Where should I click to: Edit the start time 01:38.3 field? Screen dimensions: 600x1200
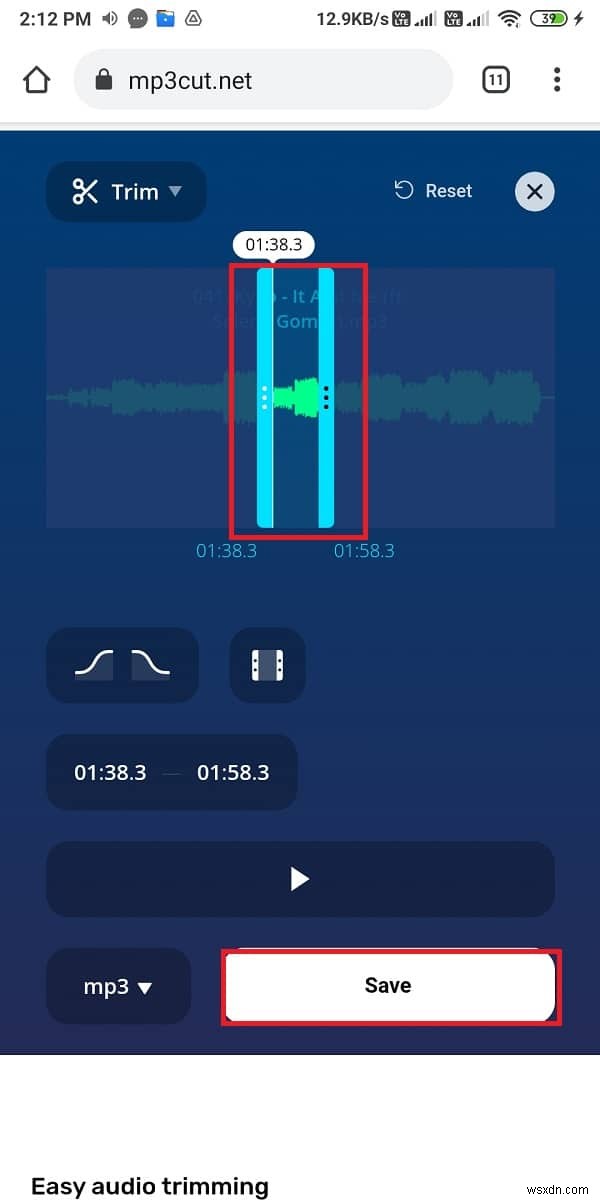click(x=110, y=772)
